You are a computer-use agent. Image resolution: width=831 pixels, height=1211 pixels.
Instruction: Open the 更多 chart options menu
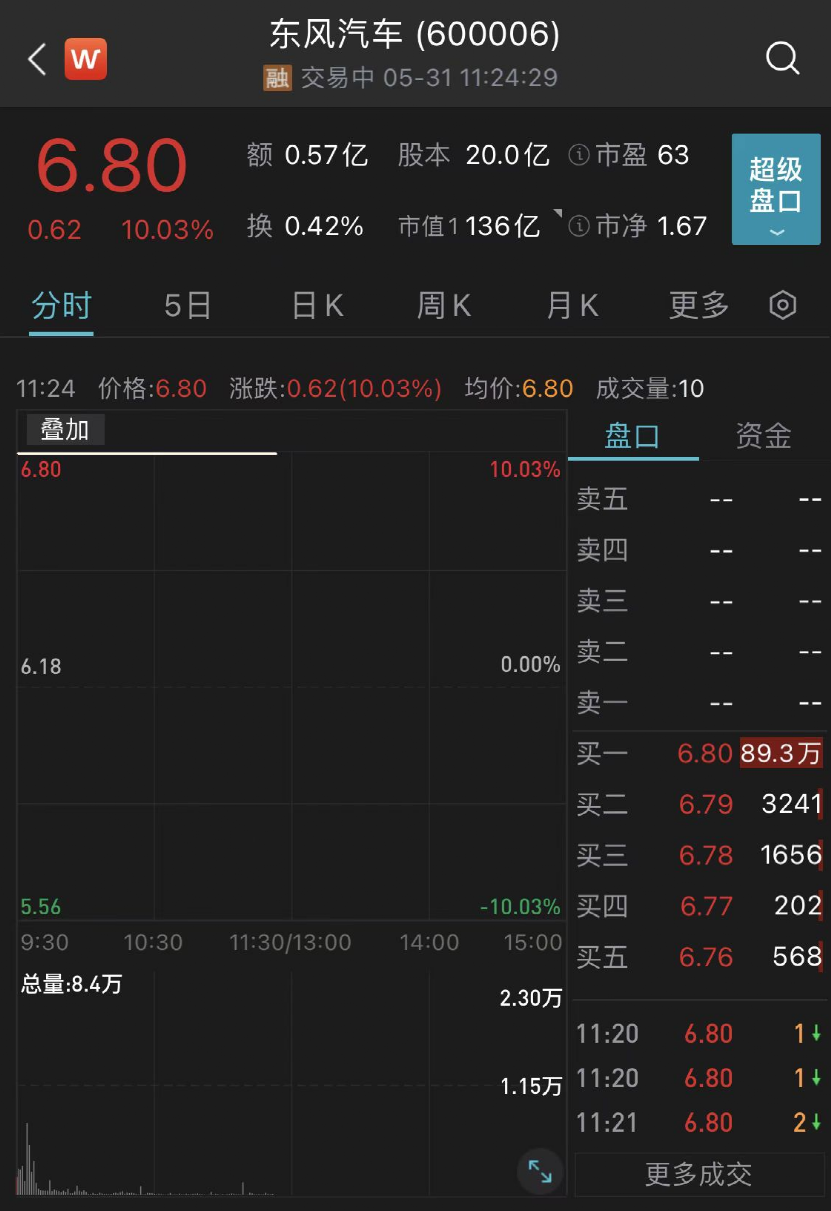698,305
